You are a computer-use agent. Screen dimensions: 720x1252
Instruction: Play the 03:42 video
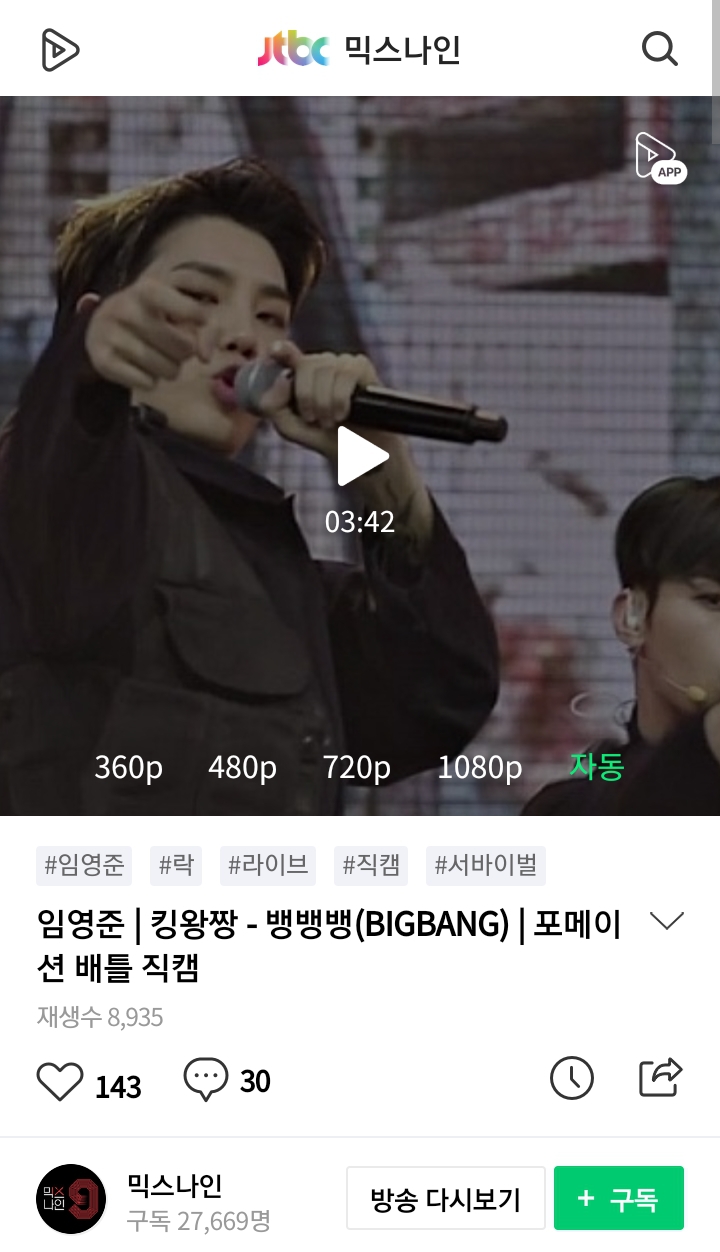[x=360, y=456]
